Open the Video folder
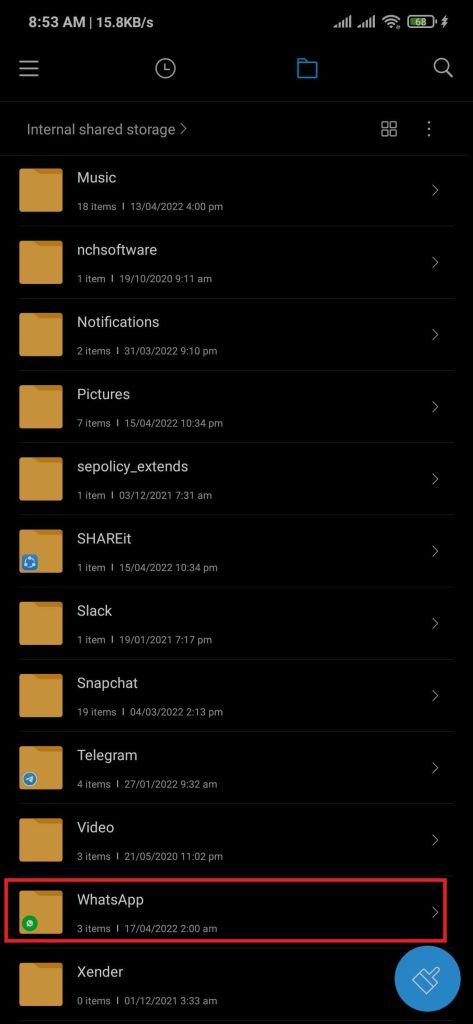 coord(236,840)
